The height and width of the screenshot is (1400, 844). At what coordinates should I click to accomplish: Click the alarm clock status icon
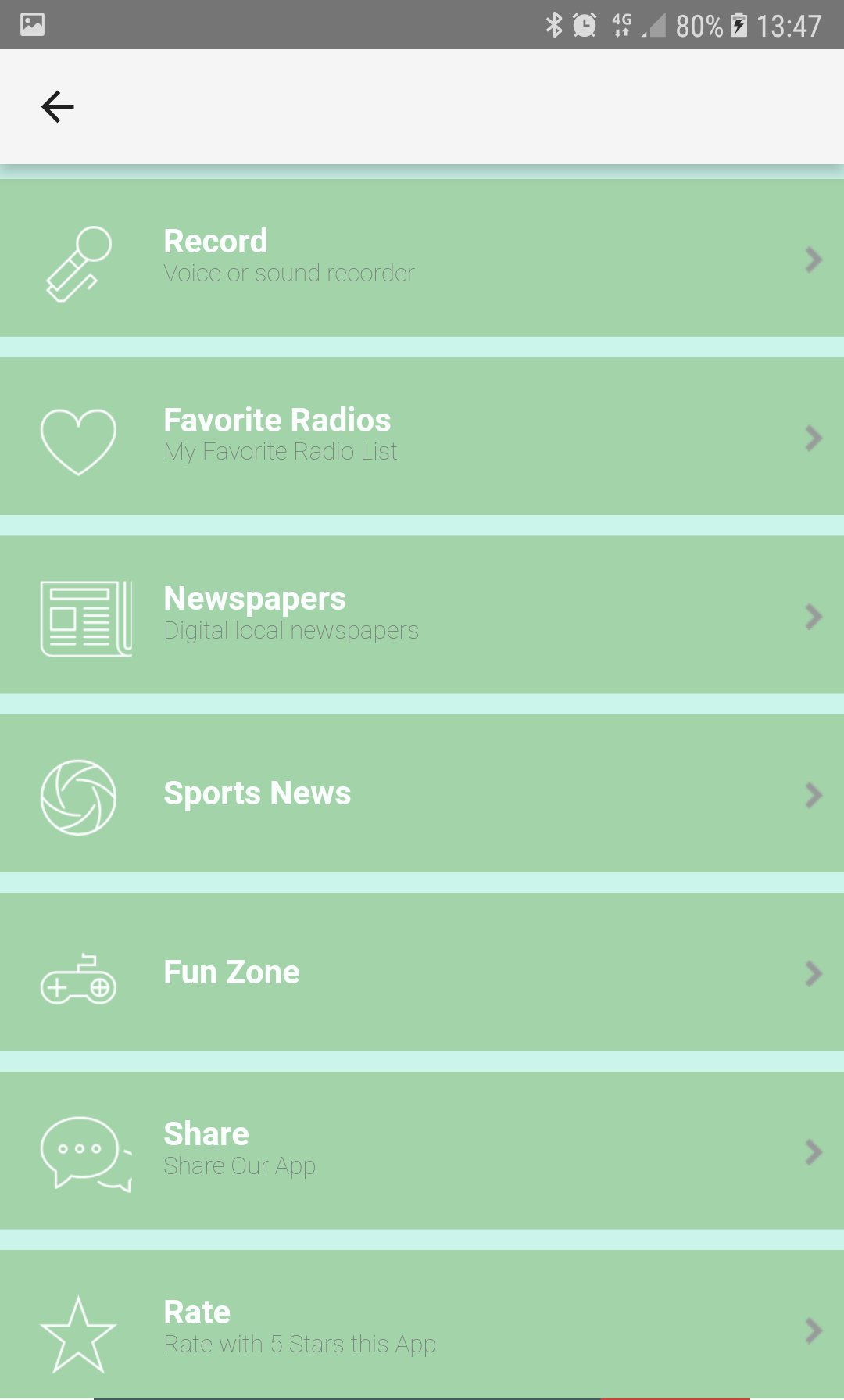click(x=582, y=25)
